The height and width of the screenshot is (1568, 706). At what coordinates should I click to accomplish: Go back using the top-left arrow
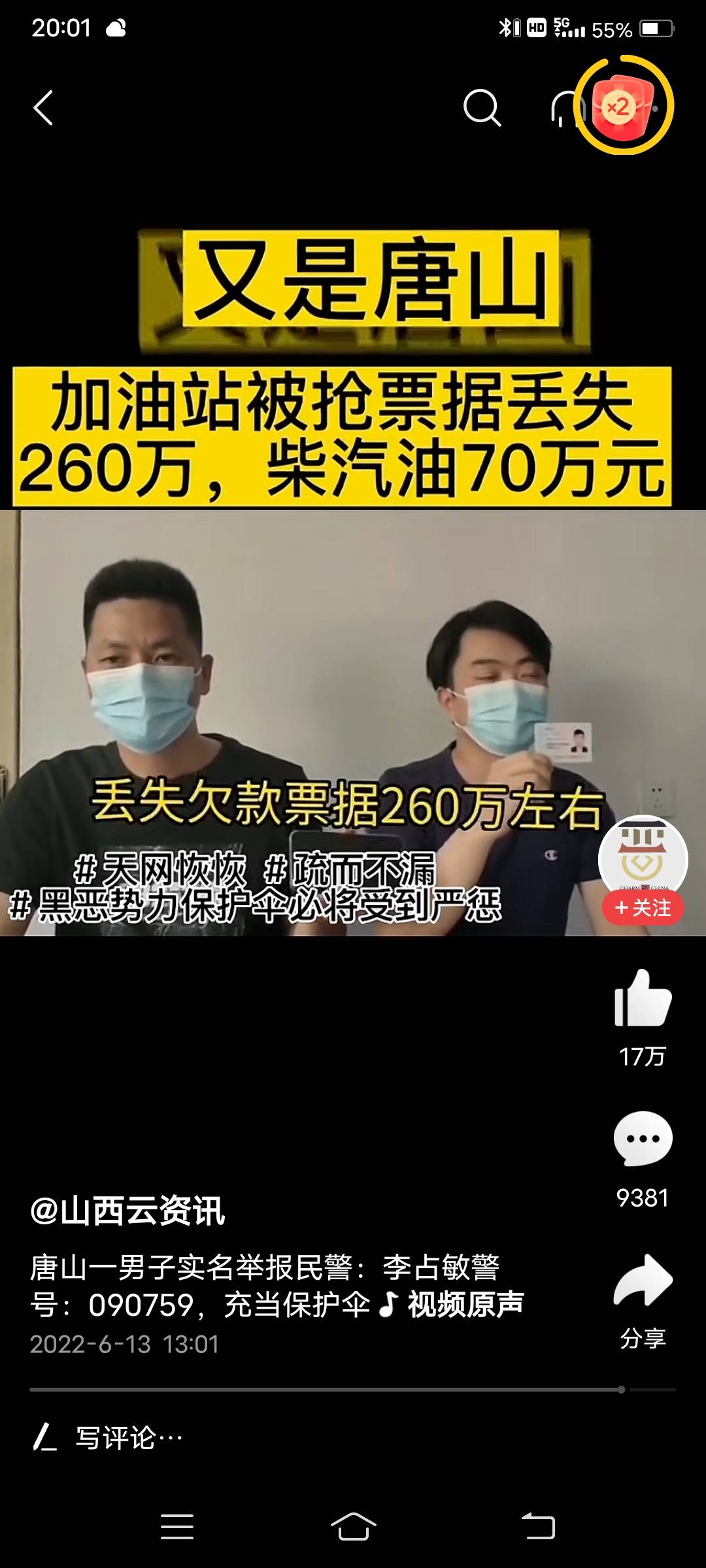[x=43, y=108]
